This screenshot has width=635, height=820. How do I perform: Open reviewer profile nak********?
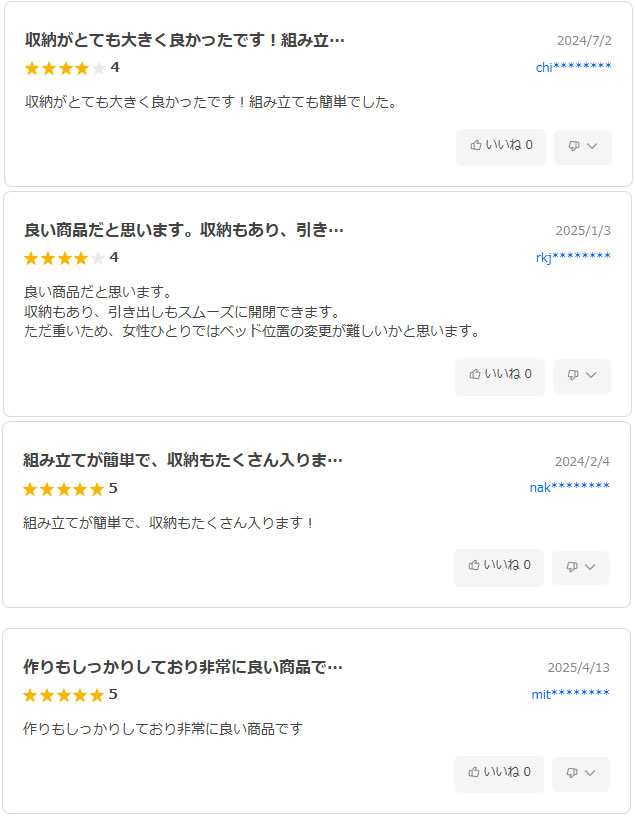click(x=569, y=487)
